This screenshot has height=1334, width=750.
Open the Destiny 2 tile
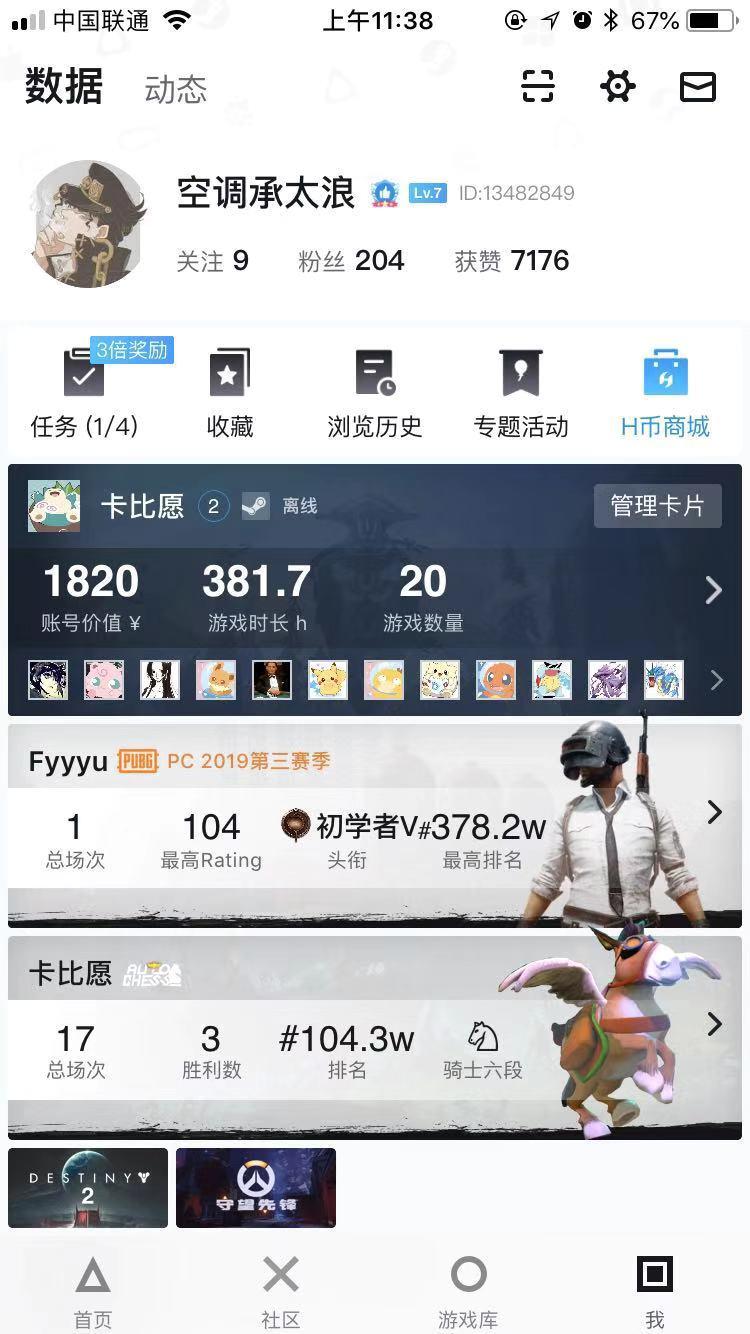coord(88,1187)
